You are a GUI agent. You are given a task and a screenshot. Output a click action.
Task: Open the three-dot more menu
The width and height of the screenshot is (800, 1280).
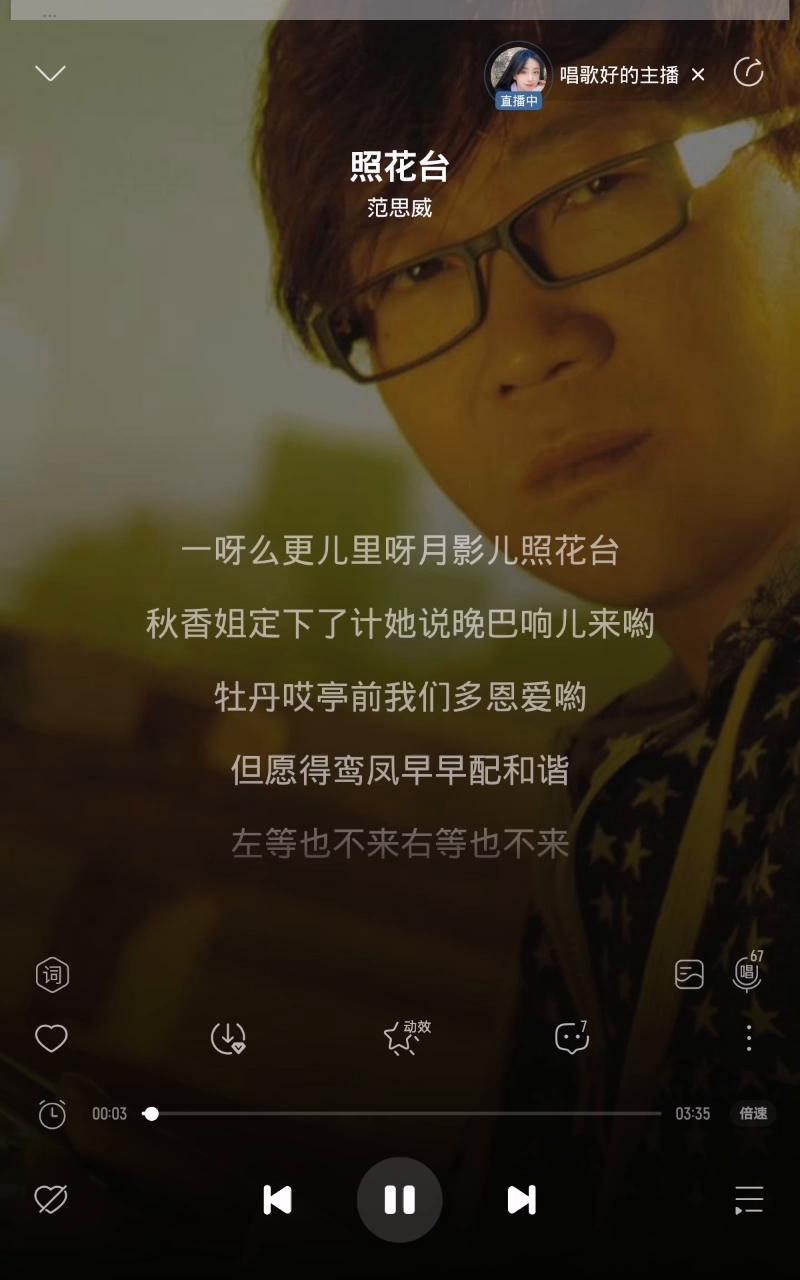point(748,1038)
